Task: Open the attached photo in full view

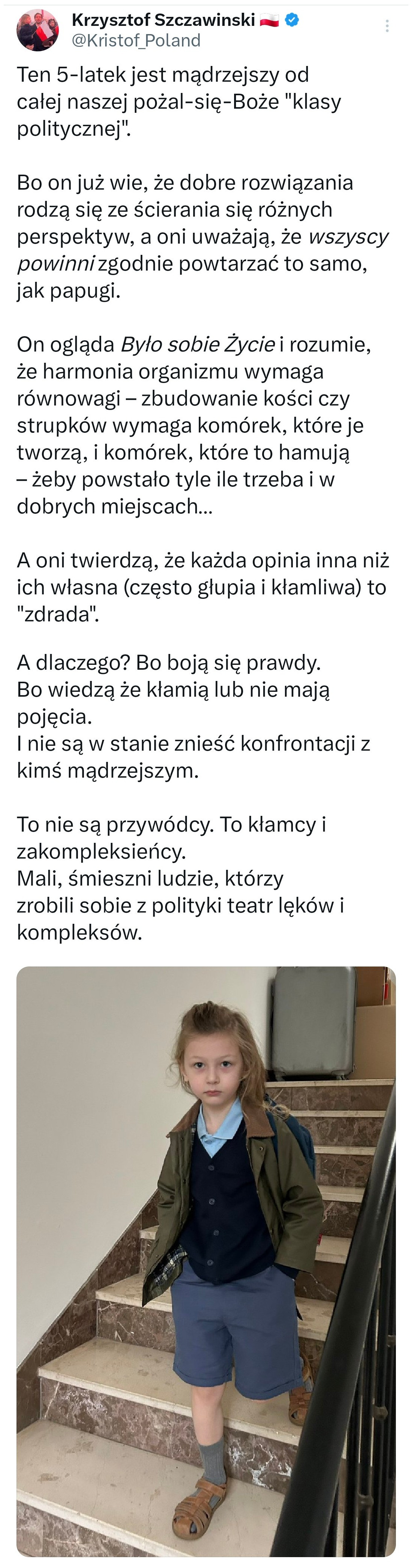Action: [206, 1260]
